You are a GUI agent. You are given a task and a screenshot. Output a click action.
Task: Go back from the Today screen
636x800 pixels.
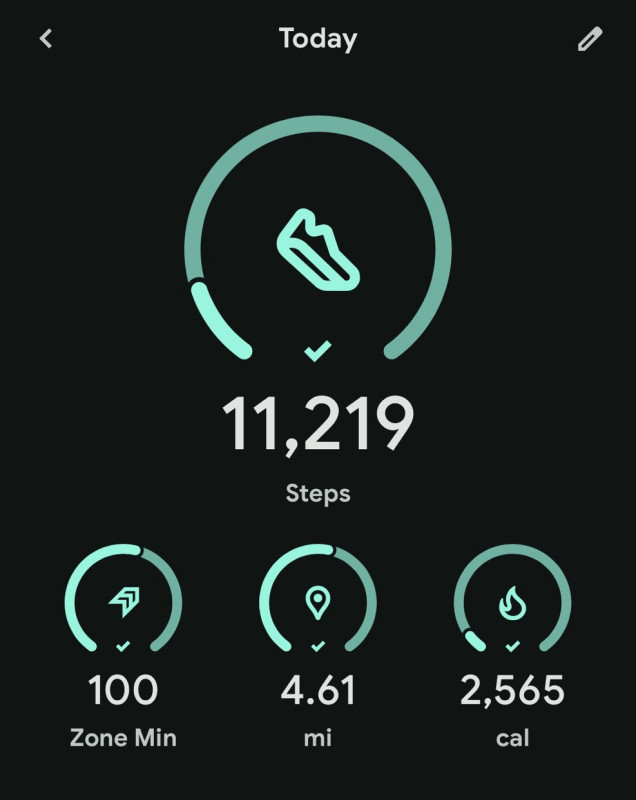pos(46,39)
